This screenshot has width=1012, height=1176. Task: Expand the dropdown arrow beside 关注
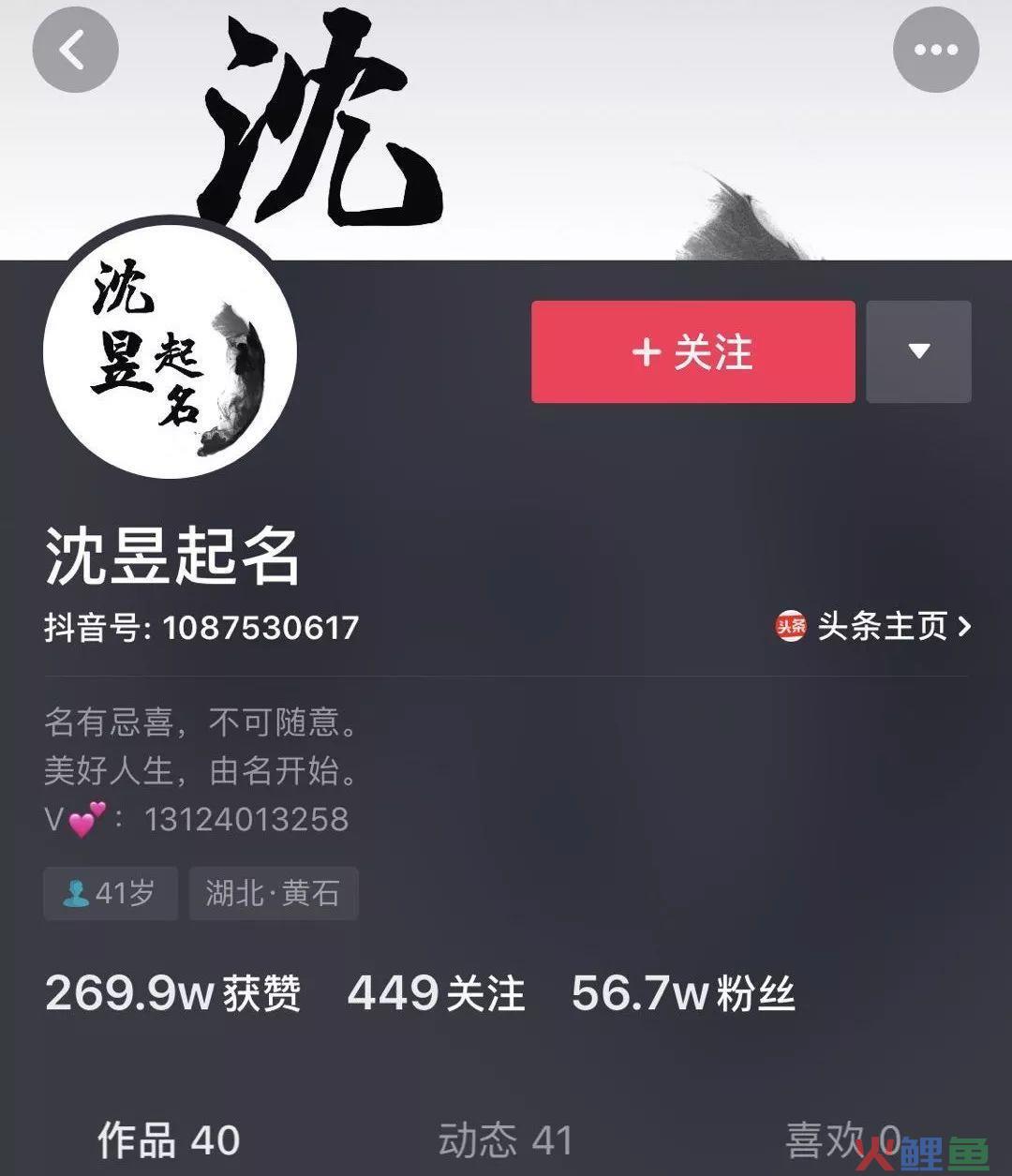(x=918, y=352)
